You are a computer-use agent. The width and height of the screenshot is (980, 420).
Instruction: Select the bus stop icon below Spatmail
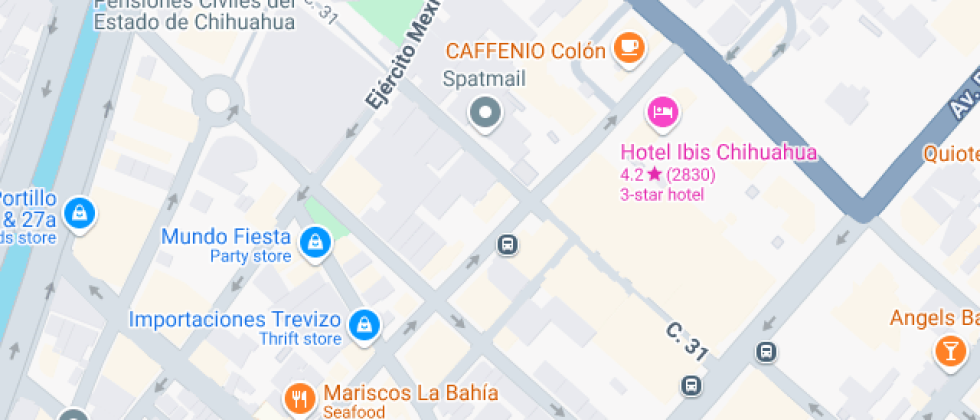coord(507,244)
